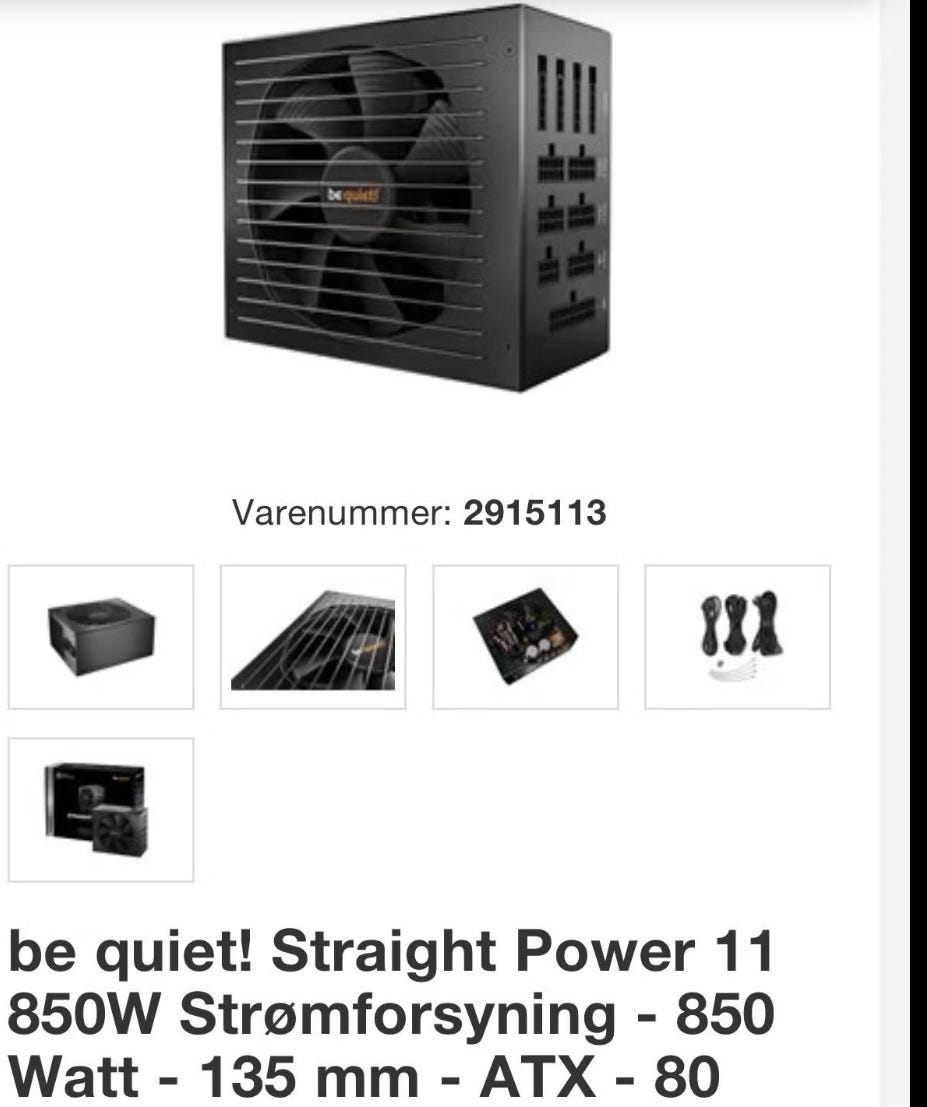Show the included cables thumbnail
This screenshot has height=1107, width=927.
[x=737, y=637]
